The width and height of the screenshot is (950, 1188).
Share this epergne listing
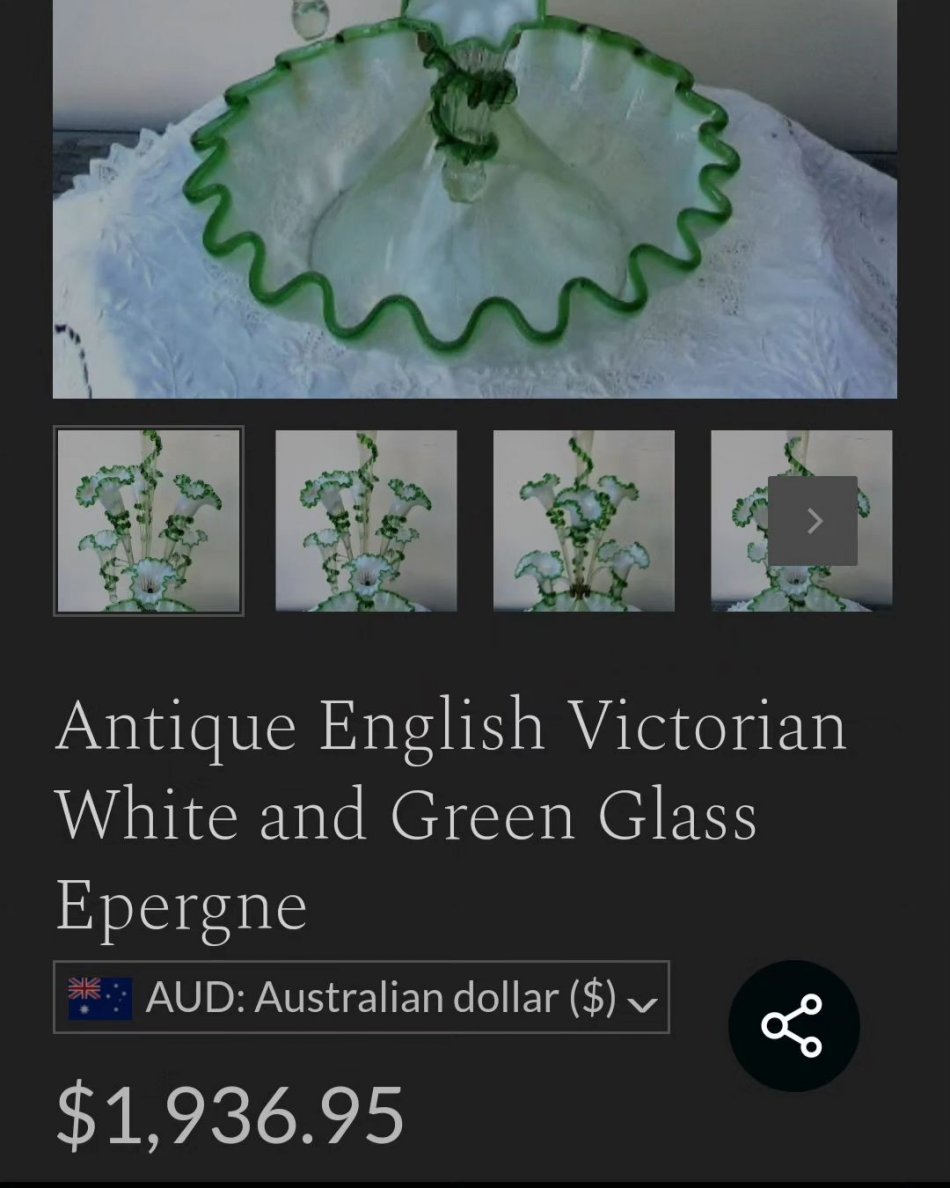click(x=793, y=1026)
